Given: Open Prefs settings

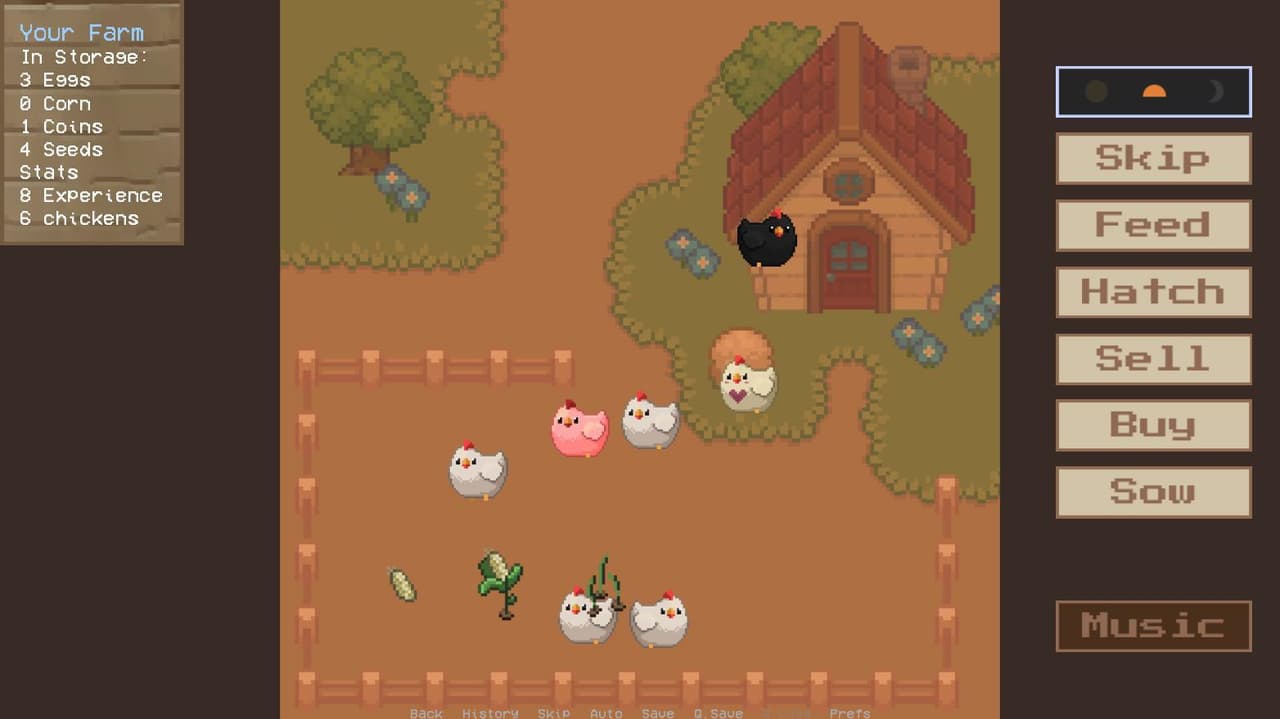Looking at the screenshot, I should click(x=850, y=713).
